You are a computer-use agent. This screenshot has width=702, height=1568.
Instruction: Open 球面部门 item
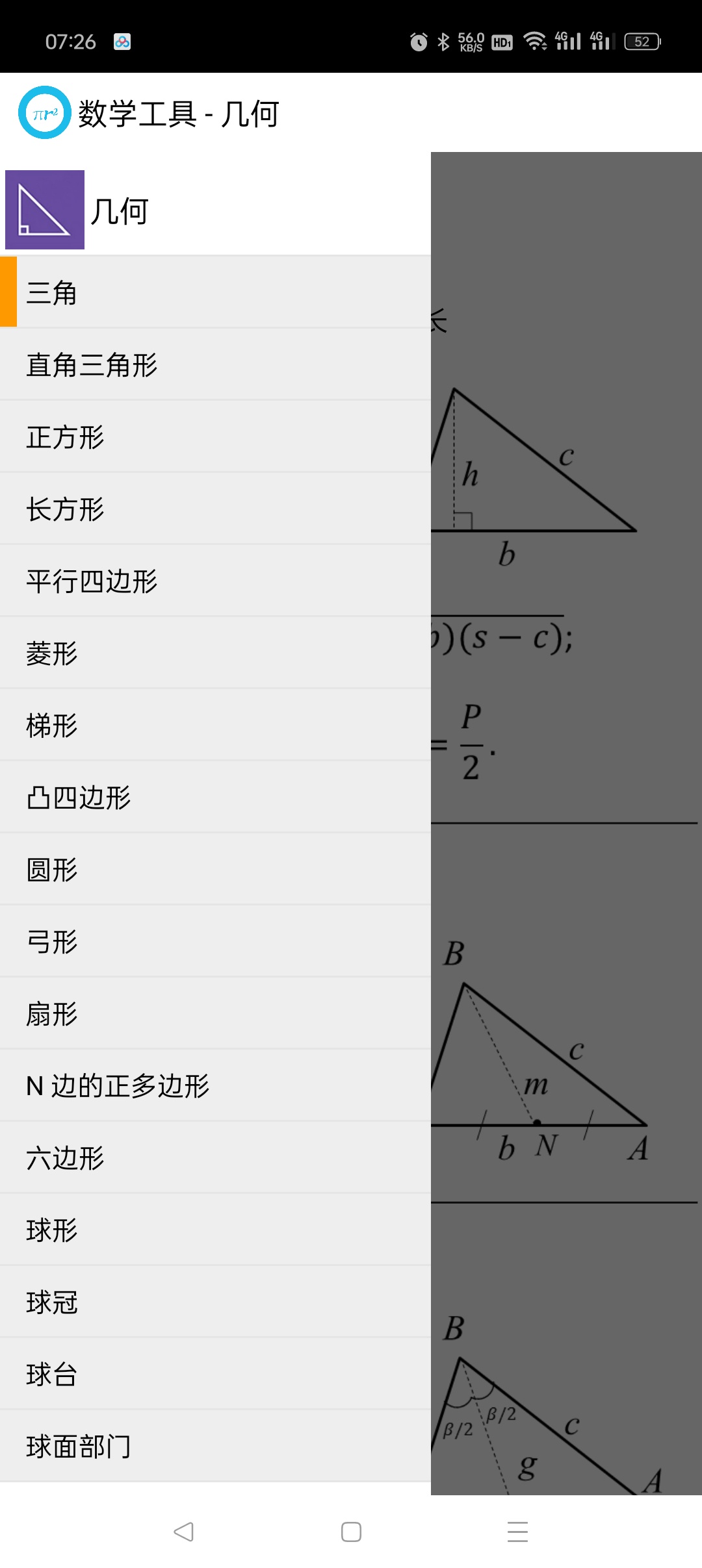coord(214,1446)
